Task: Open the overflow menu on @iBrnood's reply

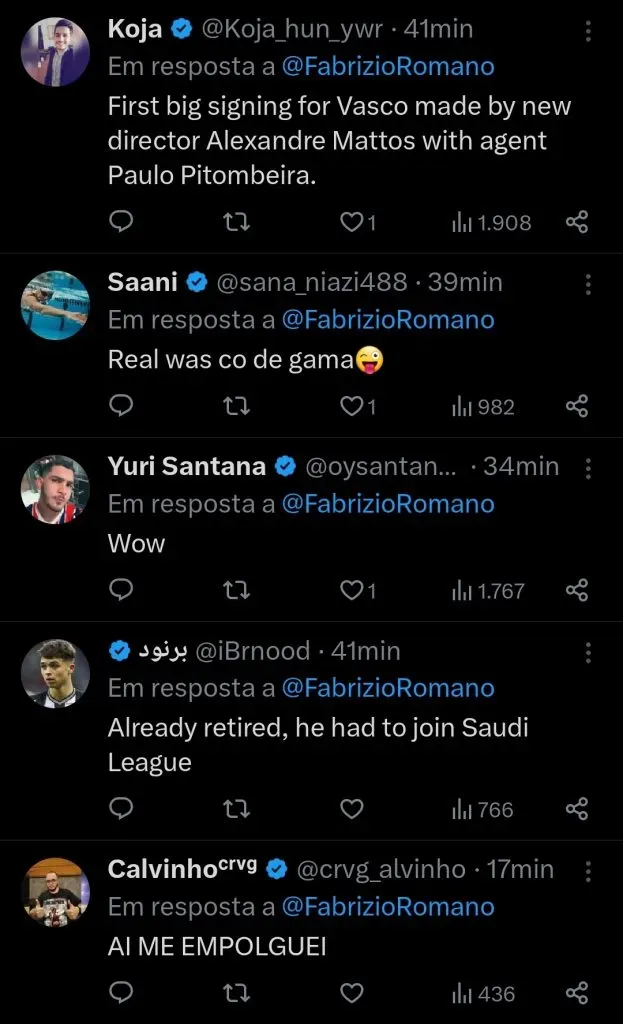Action: [x=588, y=652]
